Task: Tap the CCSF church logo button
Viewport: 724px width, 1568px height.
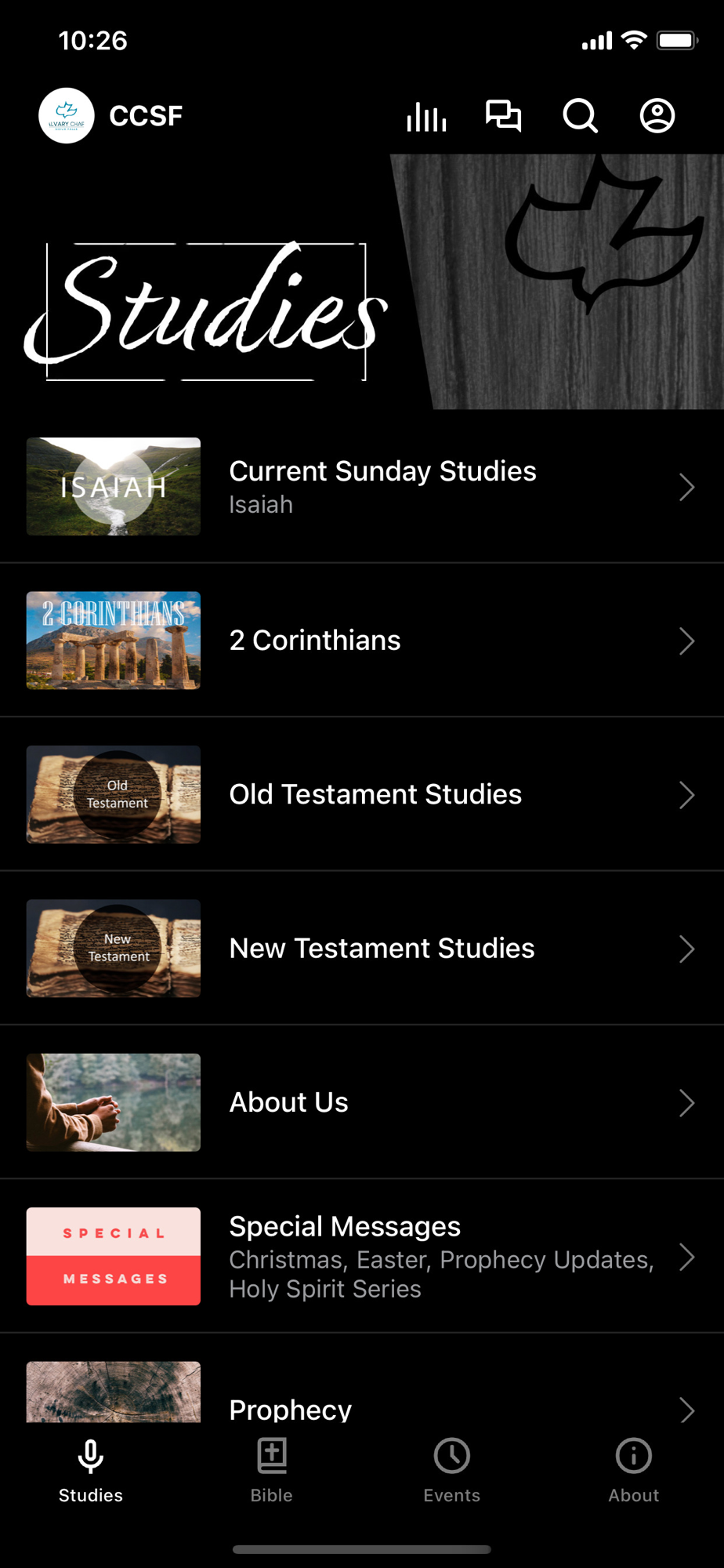Action: [67, 116]
